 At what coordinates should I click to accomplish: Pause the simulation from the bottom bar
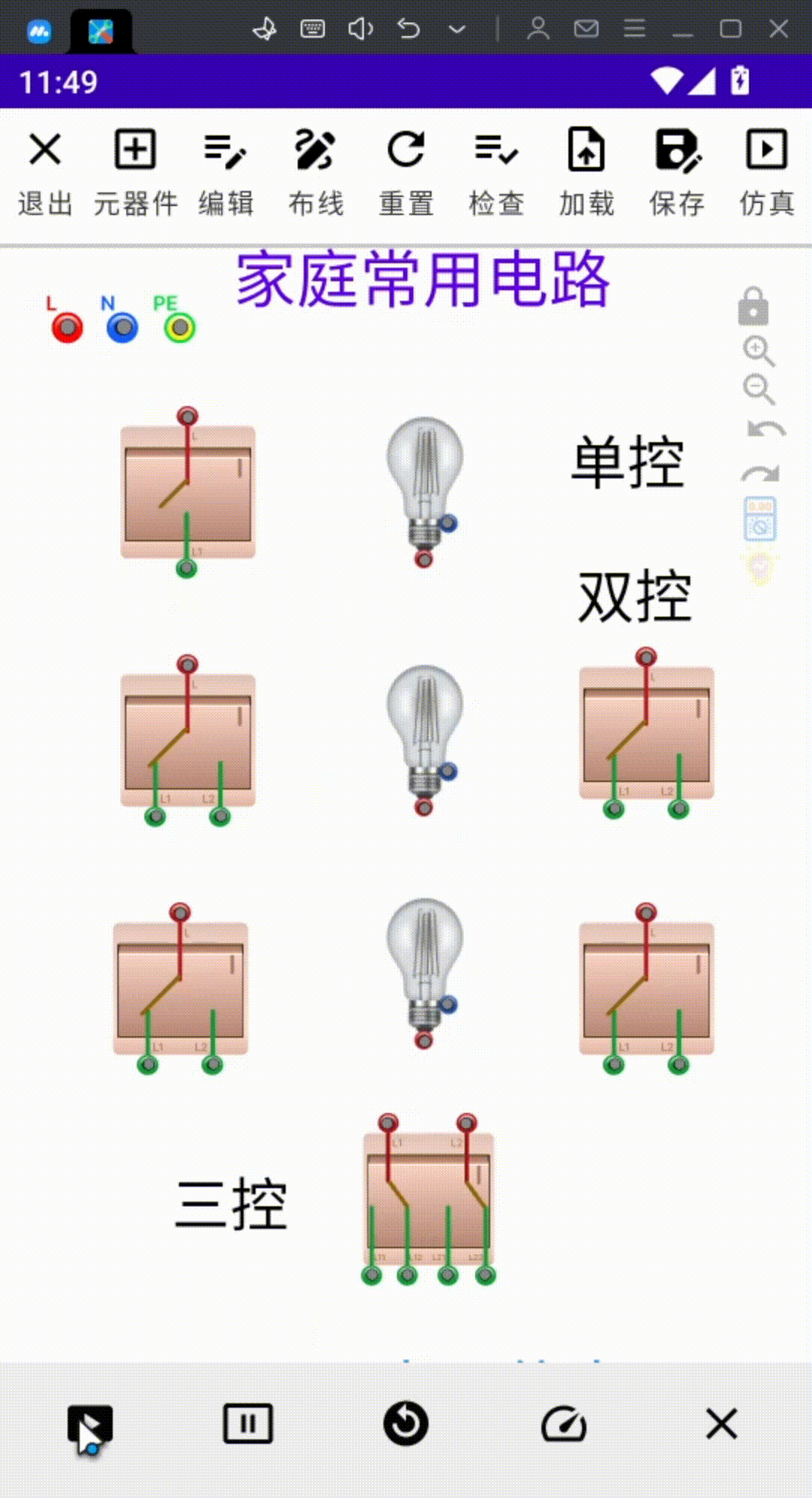[247, 1422]
